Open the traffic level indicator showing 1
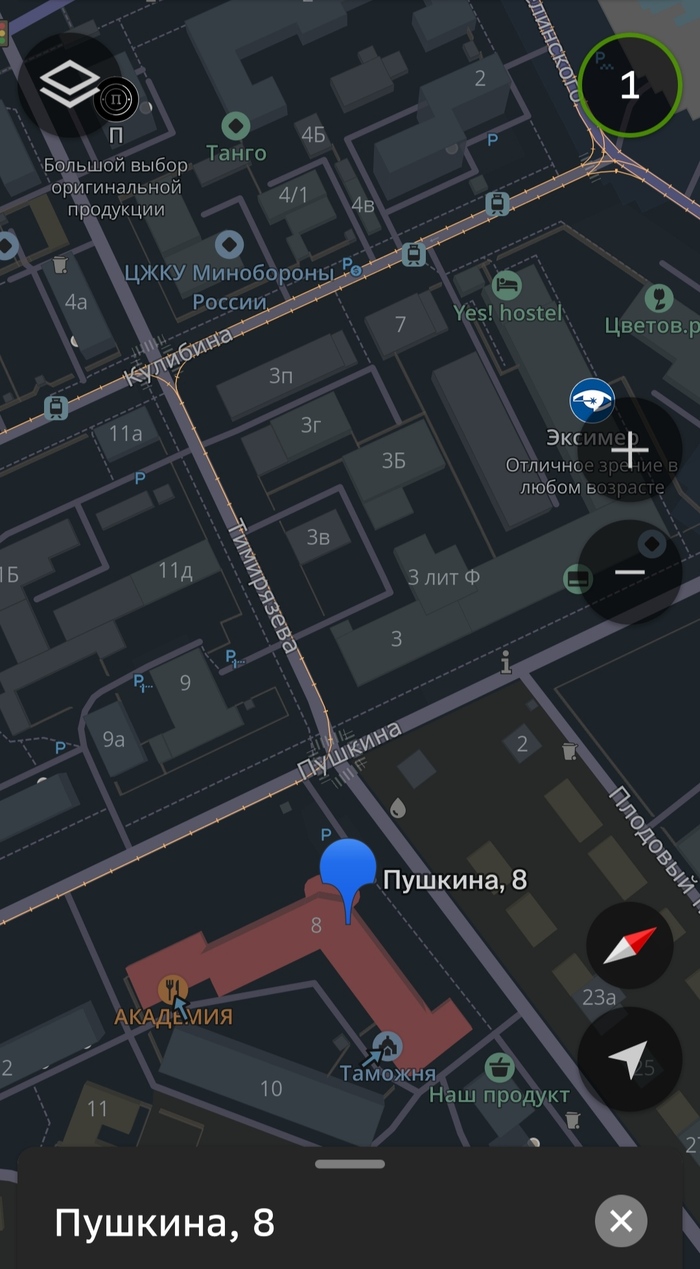Viewport: 700px width, 1269px height. (x=629, y=85)
